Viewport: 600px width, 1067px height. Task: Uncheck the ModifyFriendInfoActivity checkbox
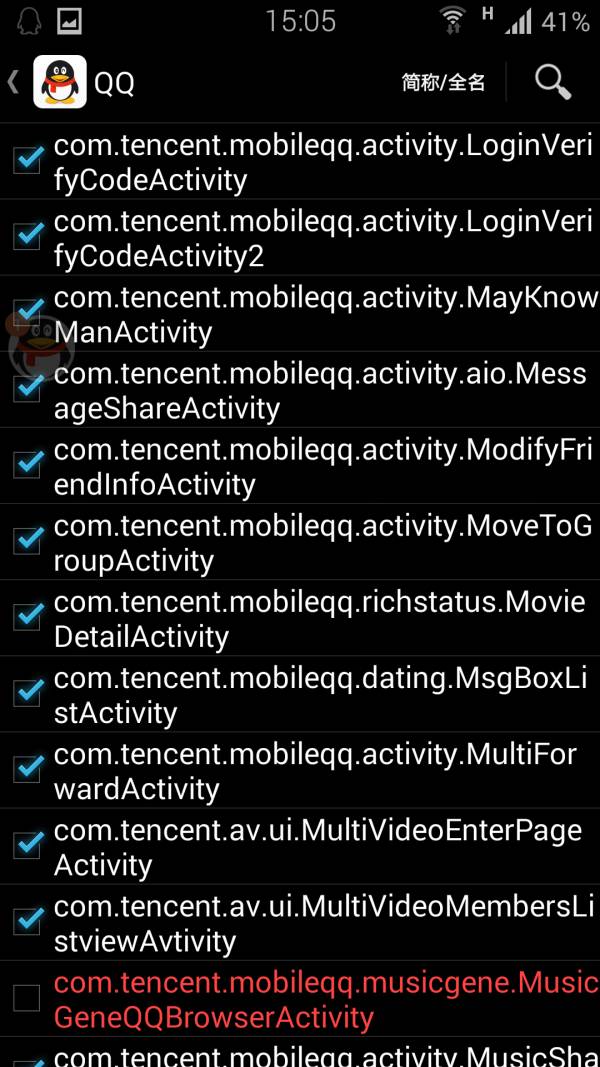[27, 465]
